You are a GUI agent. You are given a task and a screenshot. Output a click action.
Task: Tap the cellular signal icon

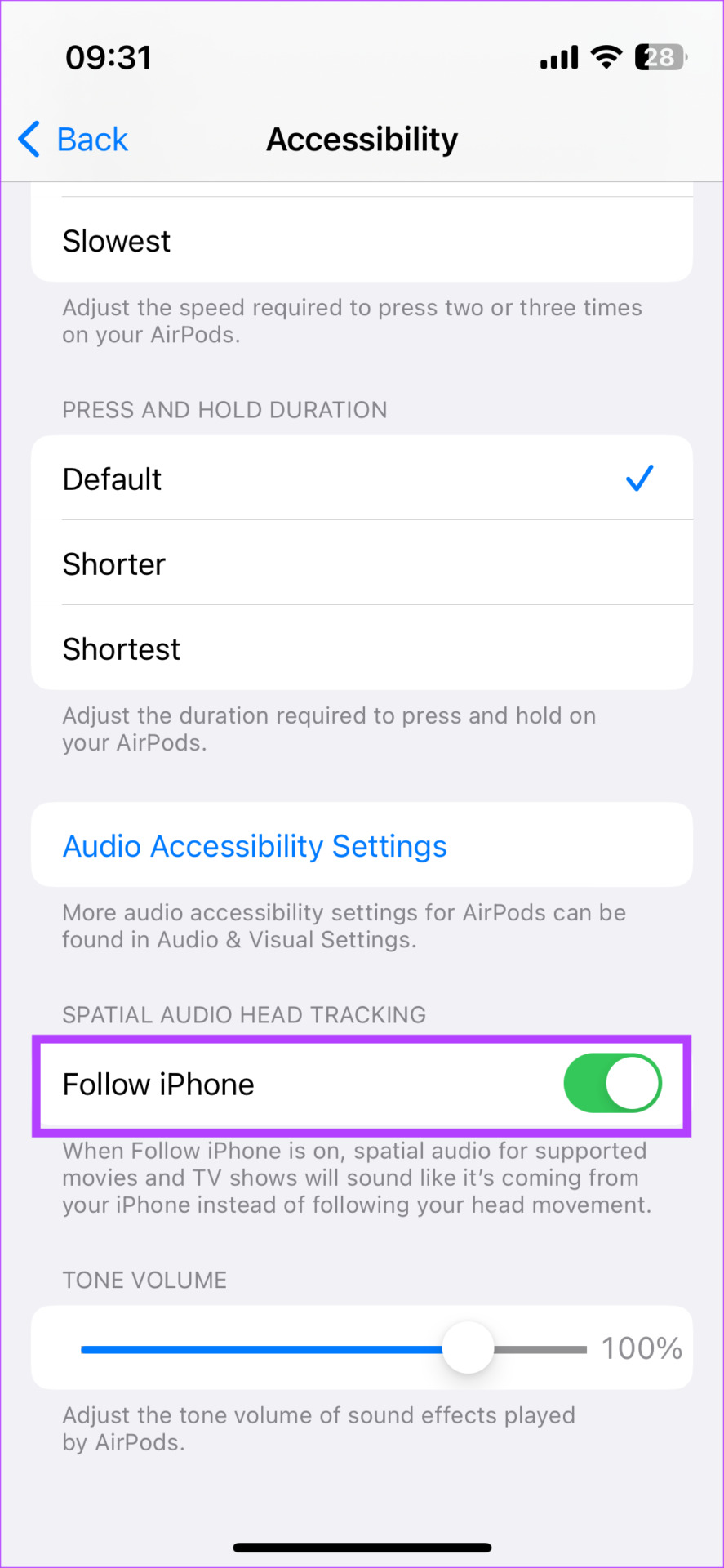click(558, 56)
